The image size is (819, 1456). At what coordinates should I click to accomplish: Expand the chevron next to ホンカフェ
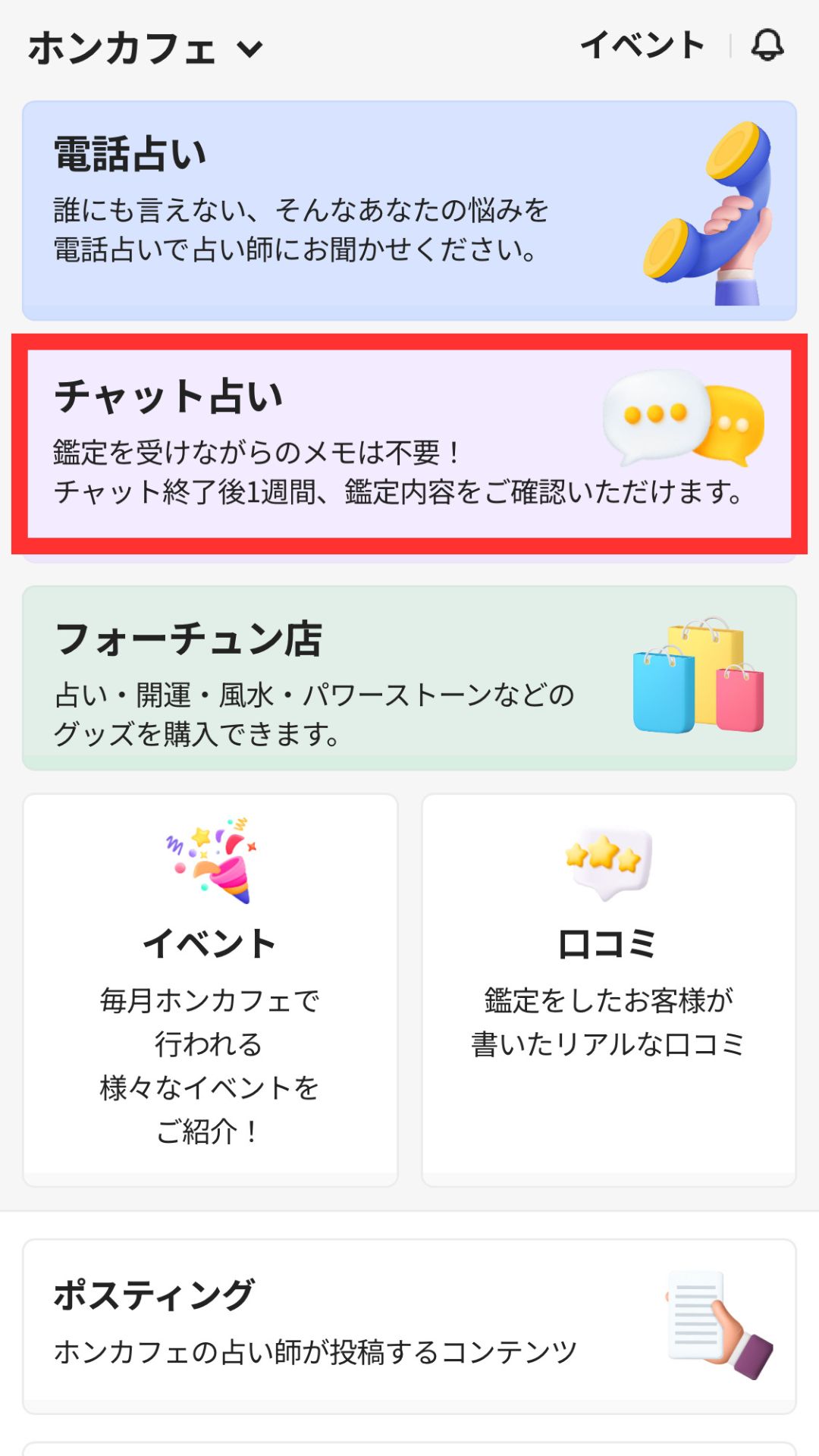pos(248,49)
